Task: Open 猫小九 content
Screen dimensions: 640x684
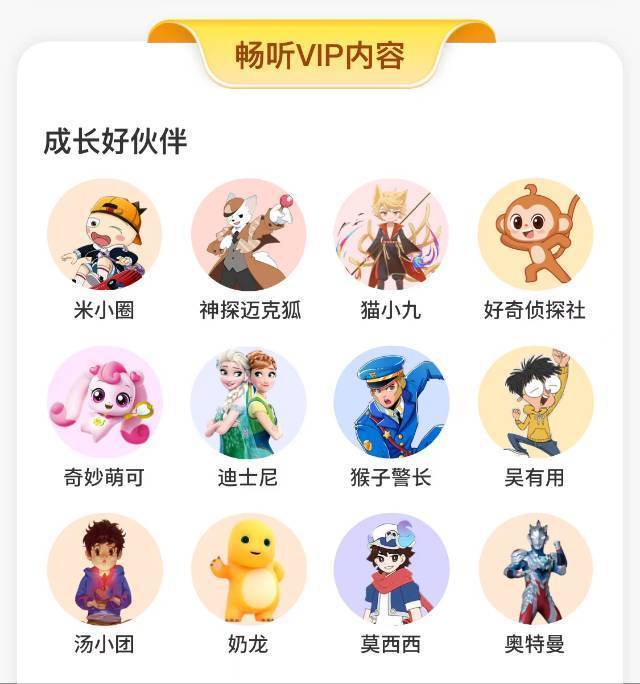Action: click(x=391, y=237)
